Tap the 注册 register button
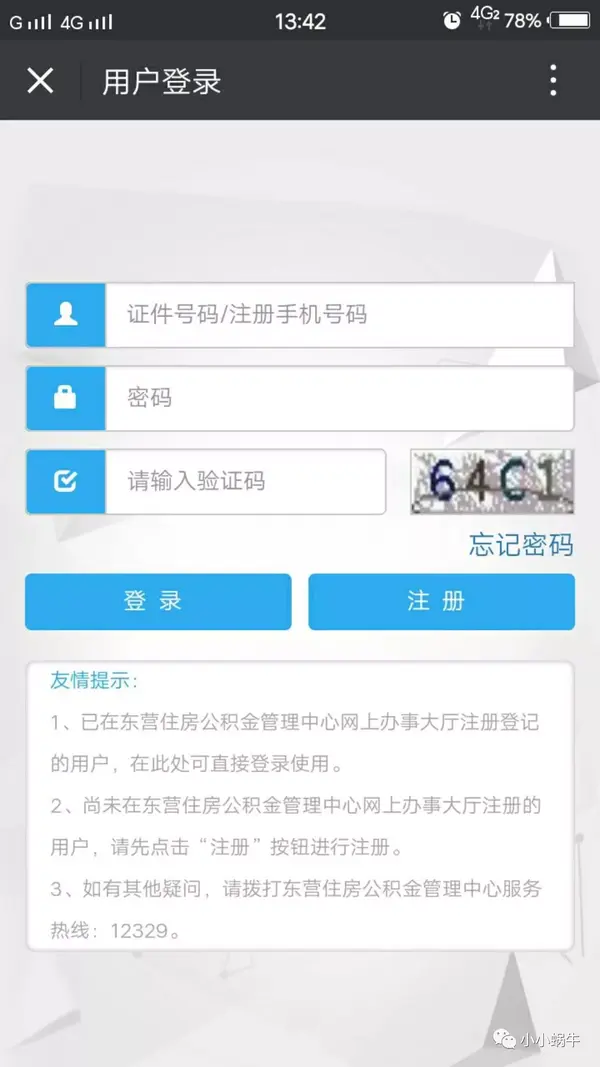Viewport: 600px width, 1067px height. (x=441, y=601)
